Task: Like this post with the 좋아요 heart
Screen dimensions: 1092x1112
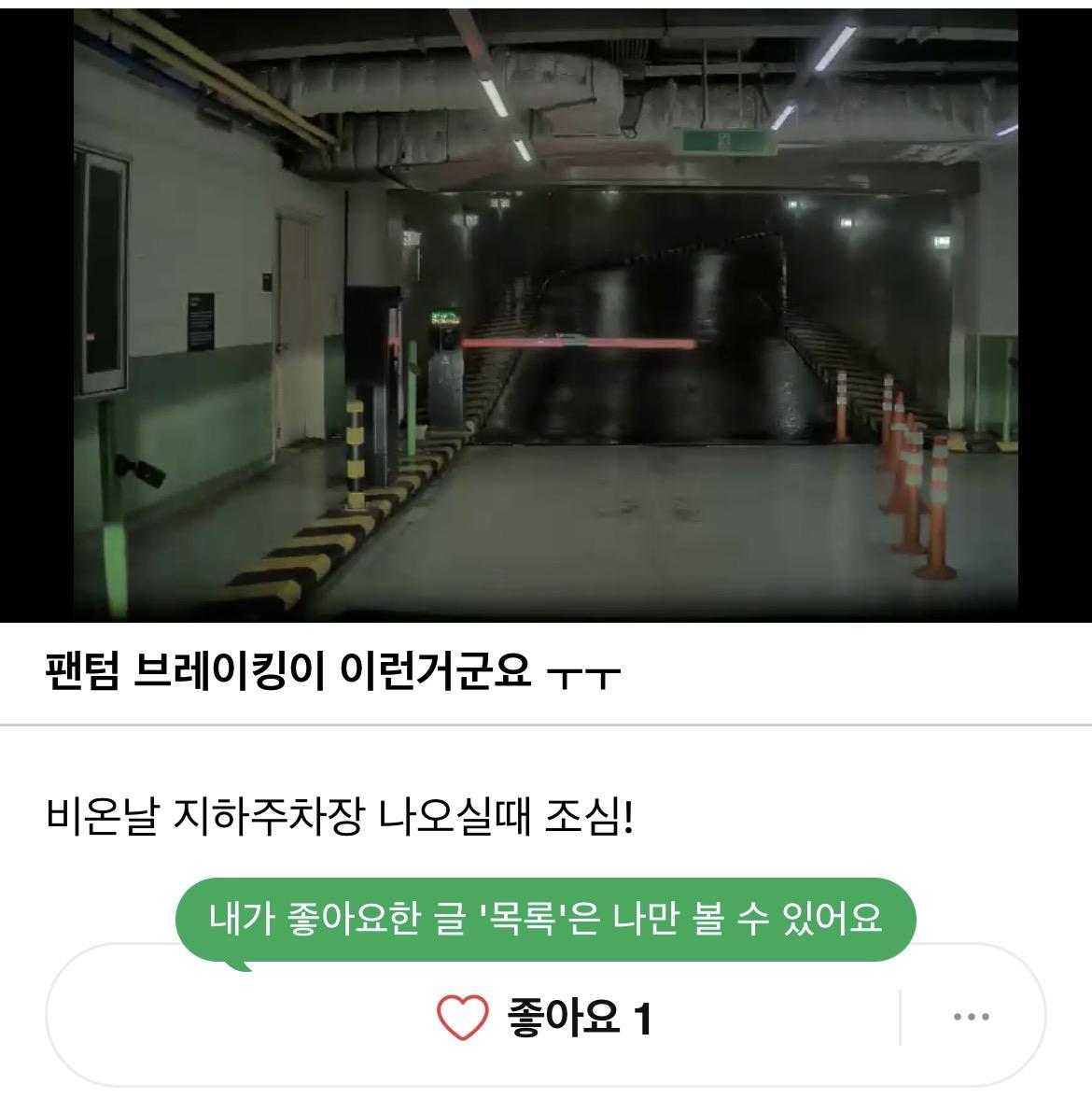Action: (x=463, y=1018)
